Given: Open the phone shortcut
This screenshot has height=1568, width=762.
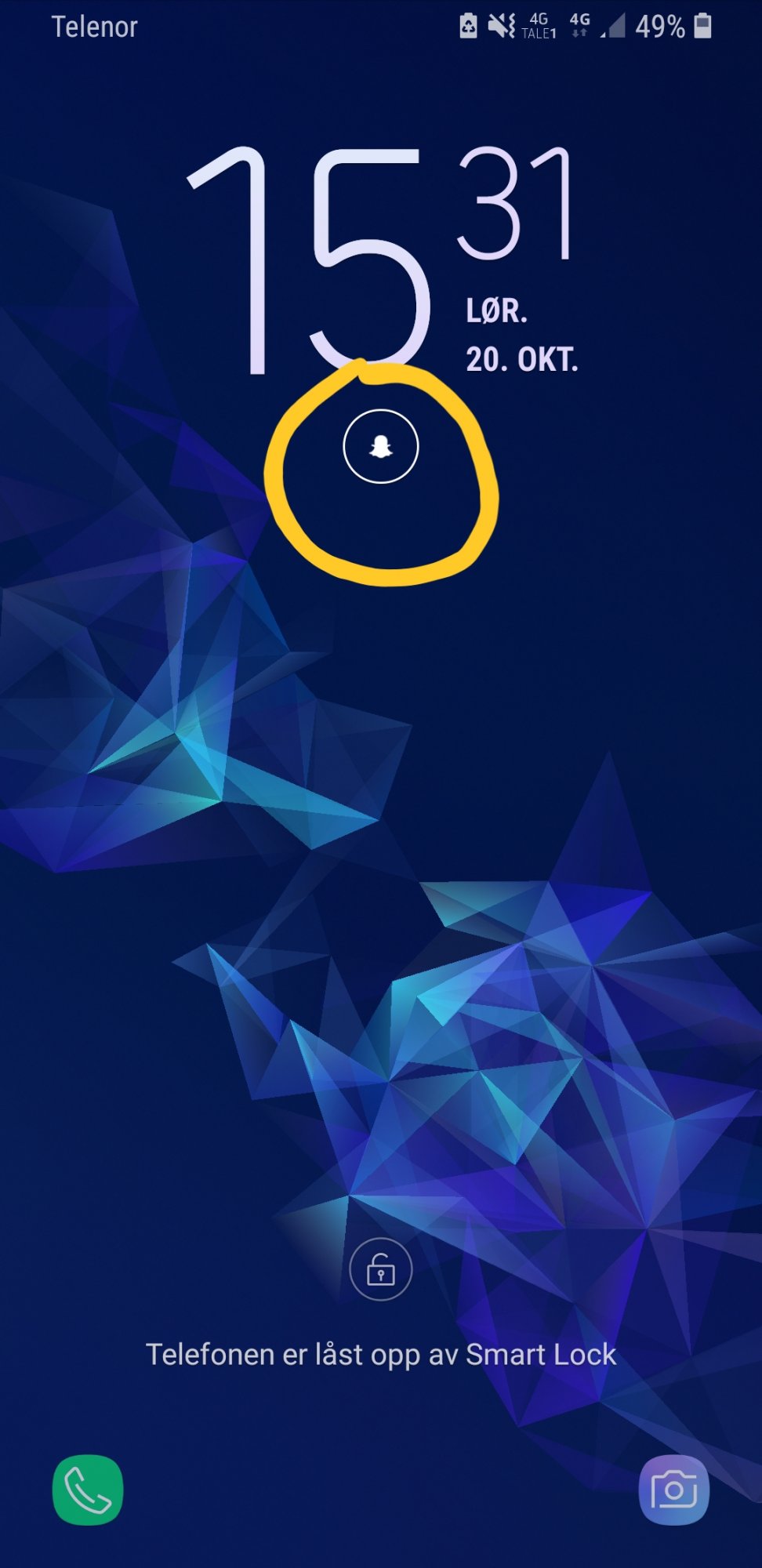Looking at the screenshot, I should click(x=88, y=1490).
